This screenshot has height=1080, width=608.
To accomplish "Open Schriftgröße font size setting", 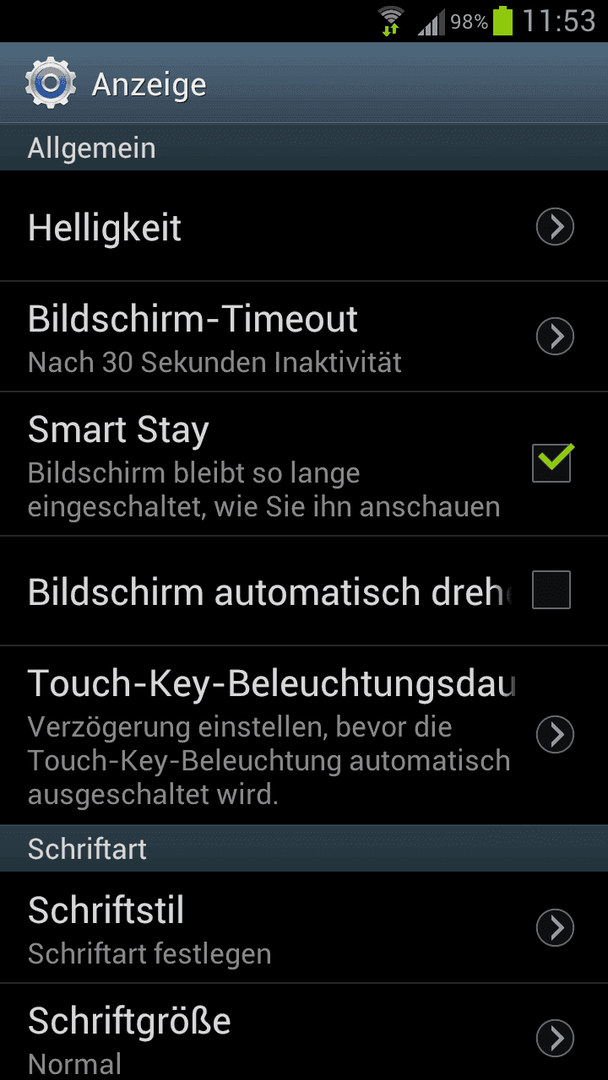I will 304,1032.
